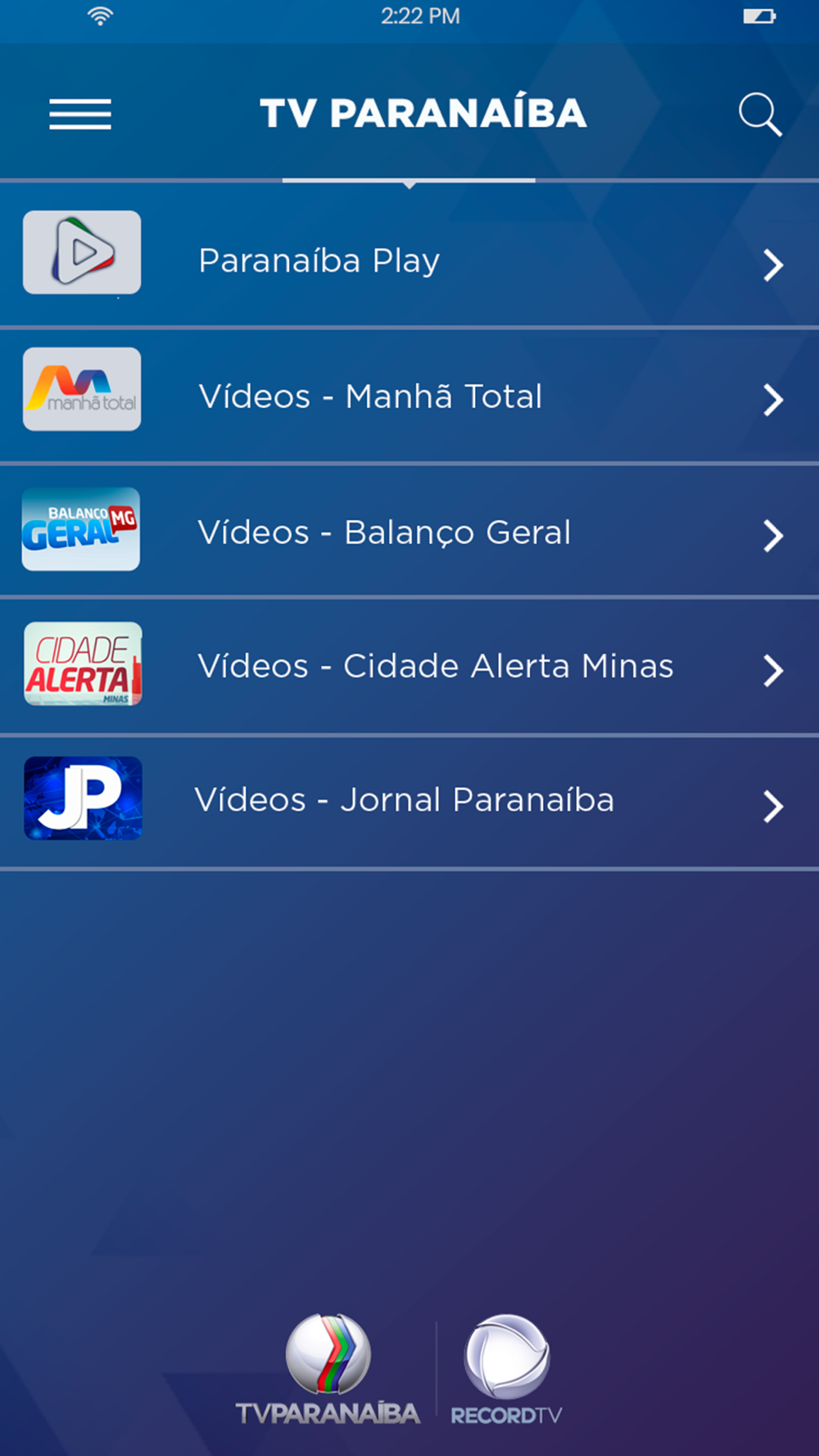Open Vídeos - Jornal Paranaíba
819x1456 pixels.
(x=409, y=803)
